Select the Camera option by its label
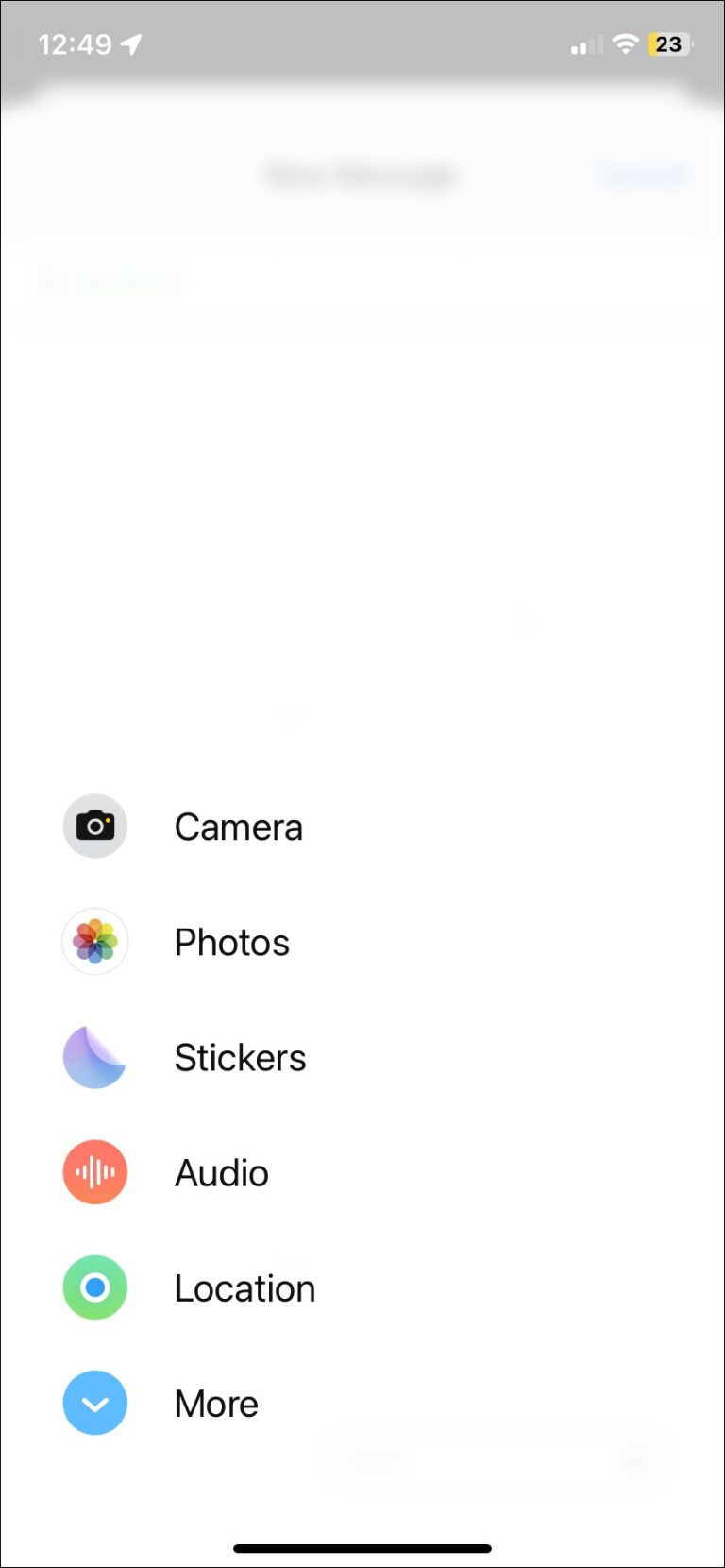Viewport: 725px width, 1568px height. tap(238, 826)
